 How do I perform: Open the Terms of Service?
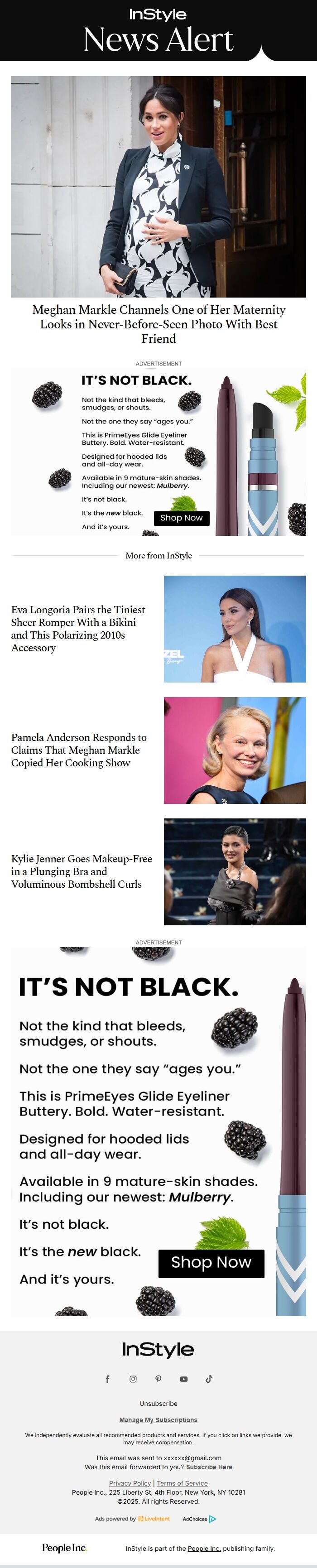point(183,1483)
